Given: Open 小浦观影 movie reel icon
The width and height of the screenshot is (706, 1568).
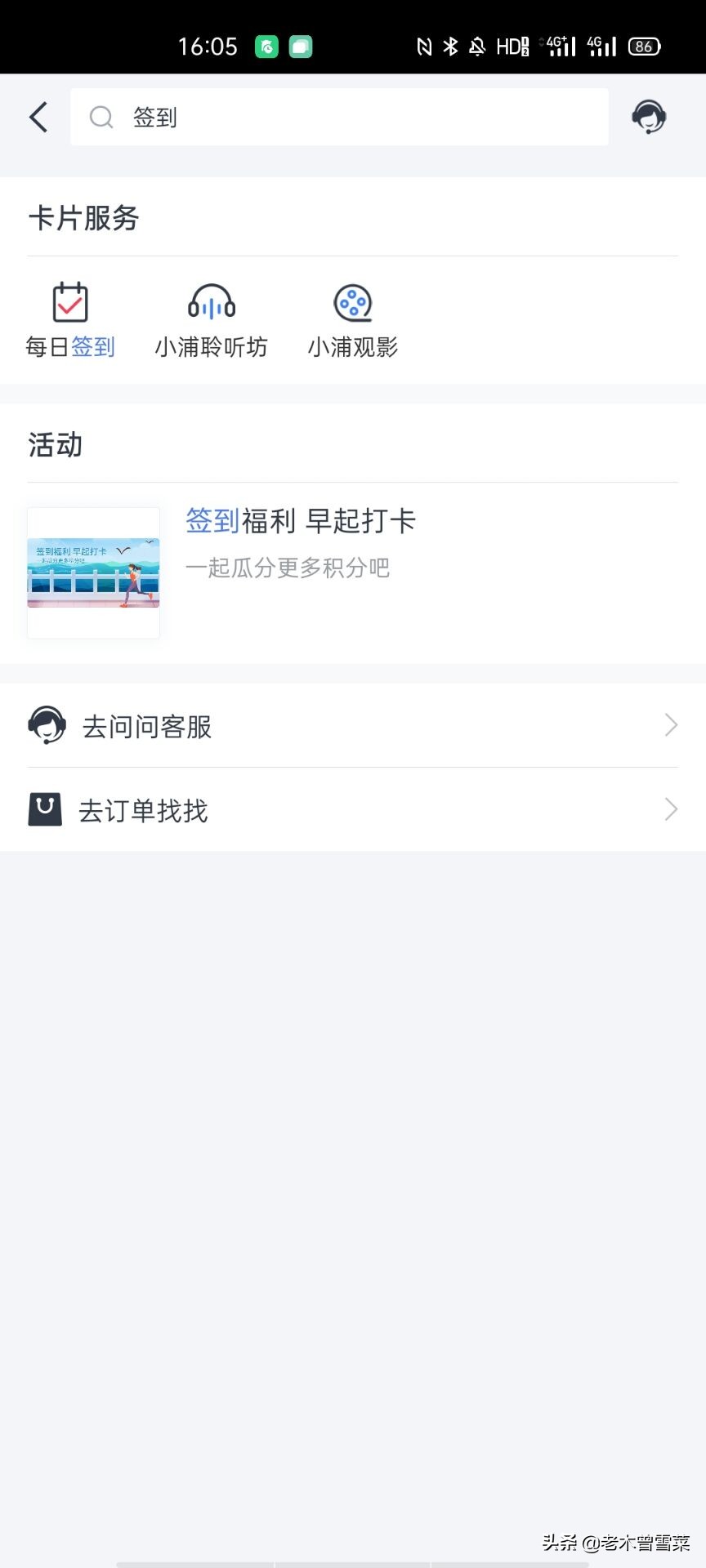Looking at the screenshot, I should 351,302.
